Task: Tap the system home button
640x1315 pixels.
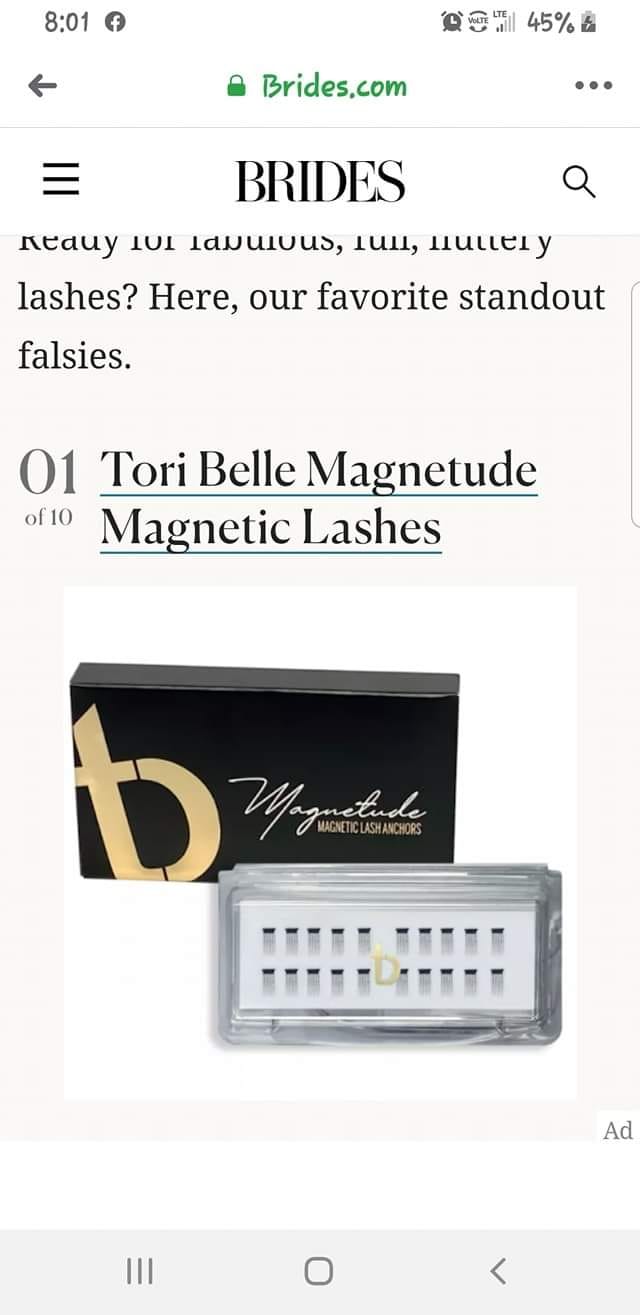Action: [x=319, y=1271]
